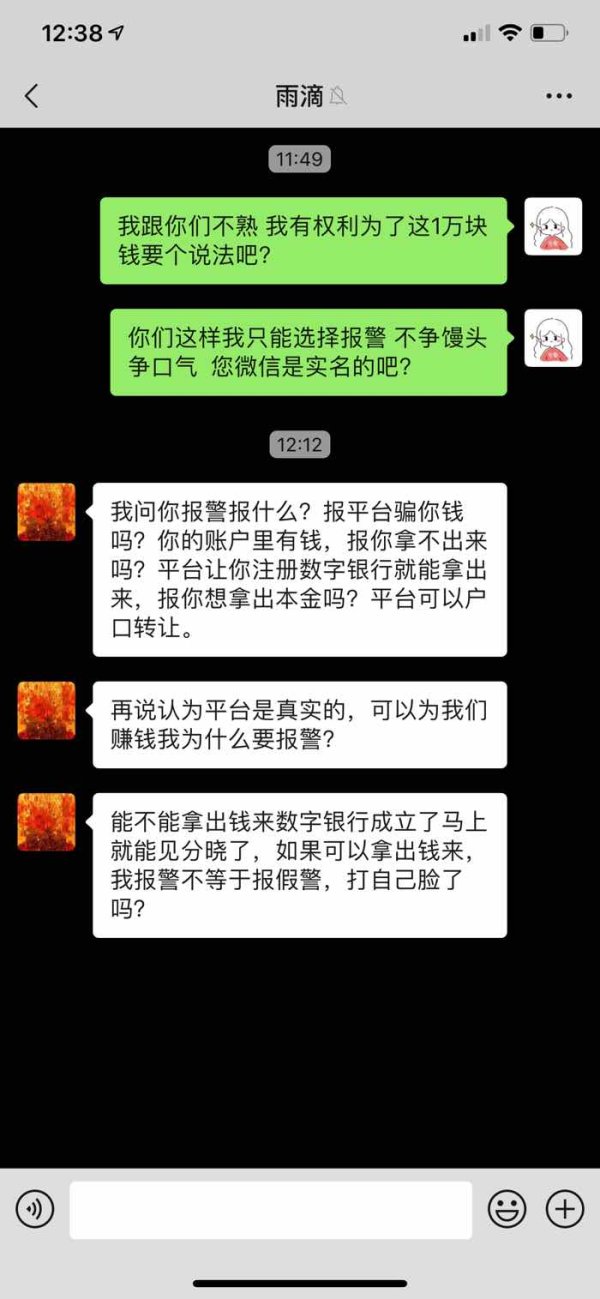This screenshot has height=1299, width=600.
Task: Open the chat info three-dot menu
Action: [x=559, y=97]
